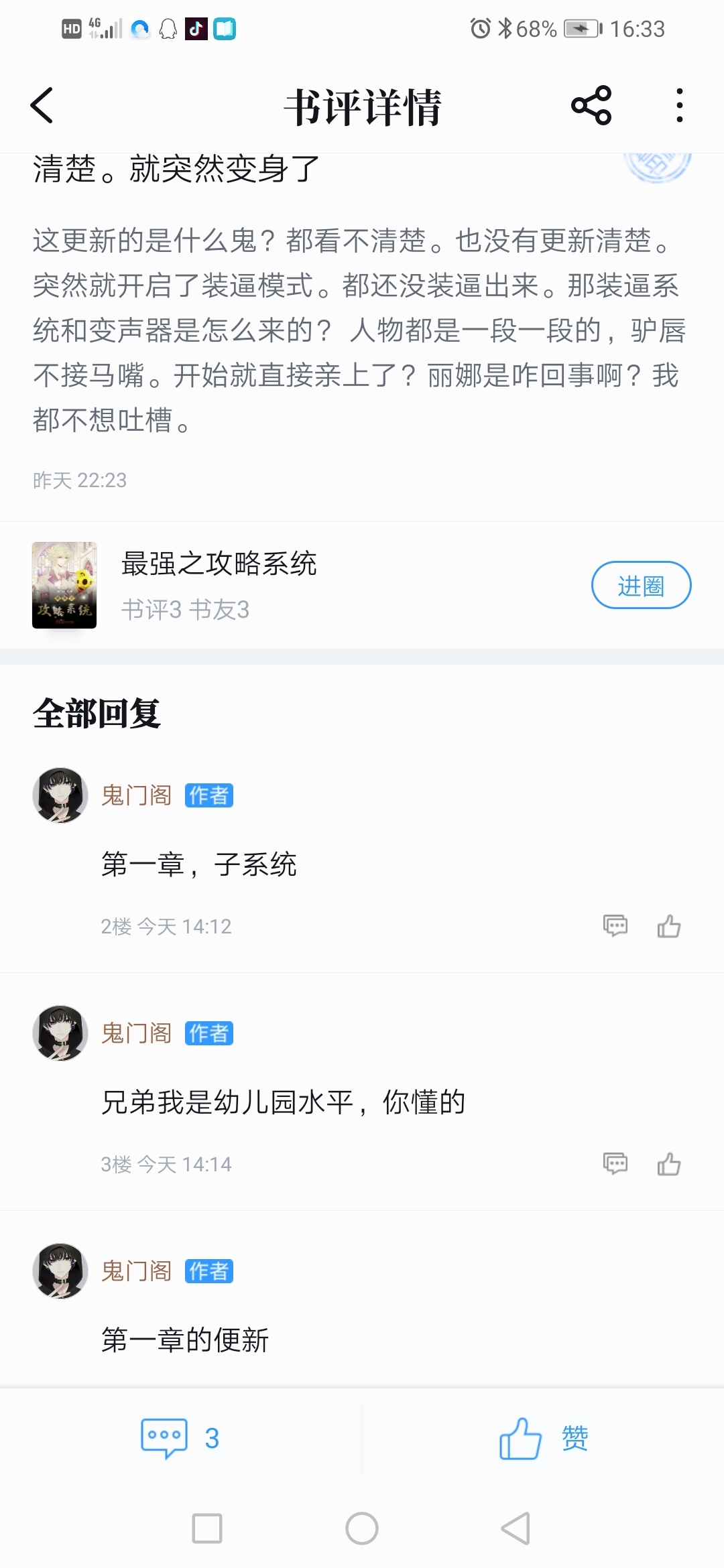724x1568 pixels.
Task: Open 鬼门阁's avatar in the 2楼 reply
Action: coord(60,795)
